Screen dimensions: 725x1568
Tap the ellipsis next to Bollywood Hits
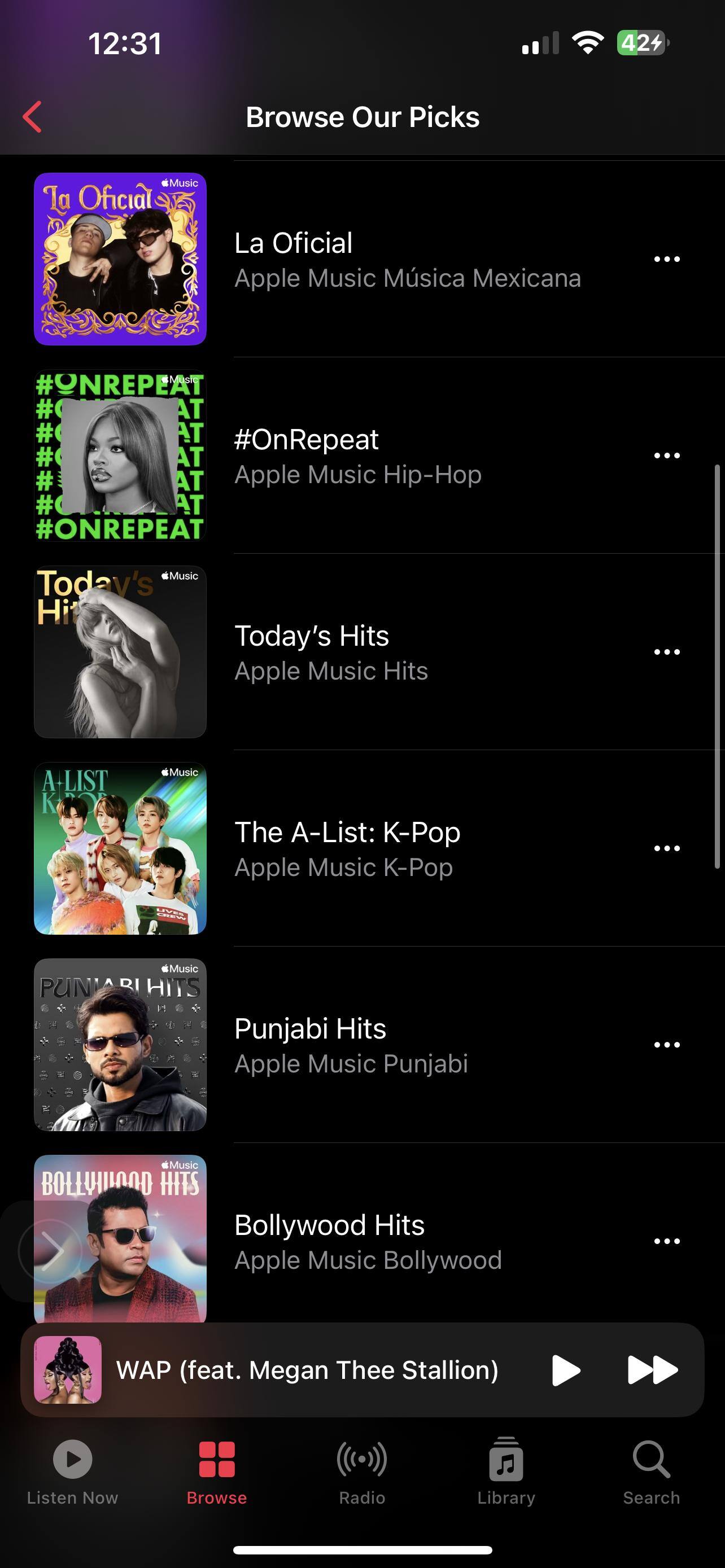pos(667,1241)
